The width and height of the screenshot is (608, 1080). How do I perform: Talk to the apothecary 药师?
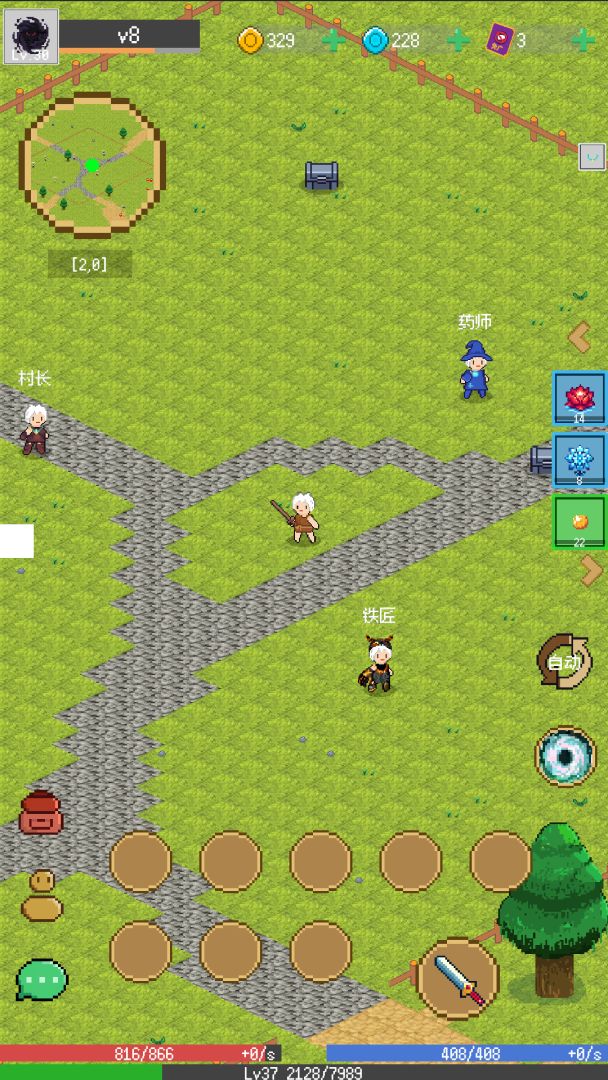tap(475, 370)
